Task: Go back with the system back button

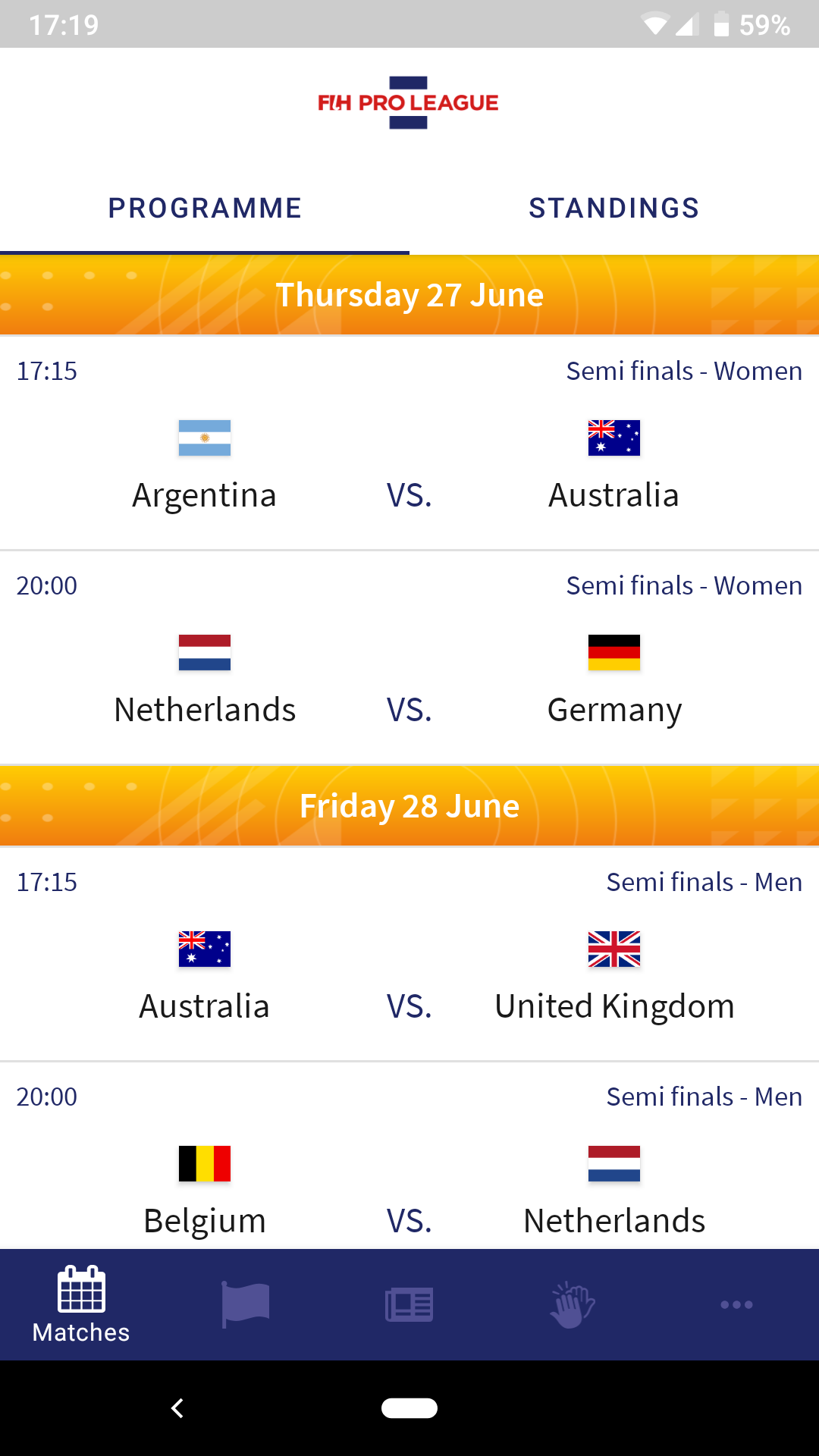Action: 177,1408
